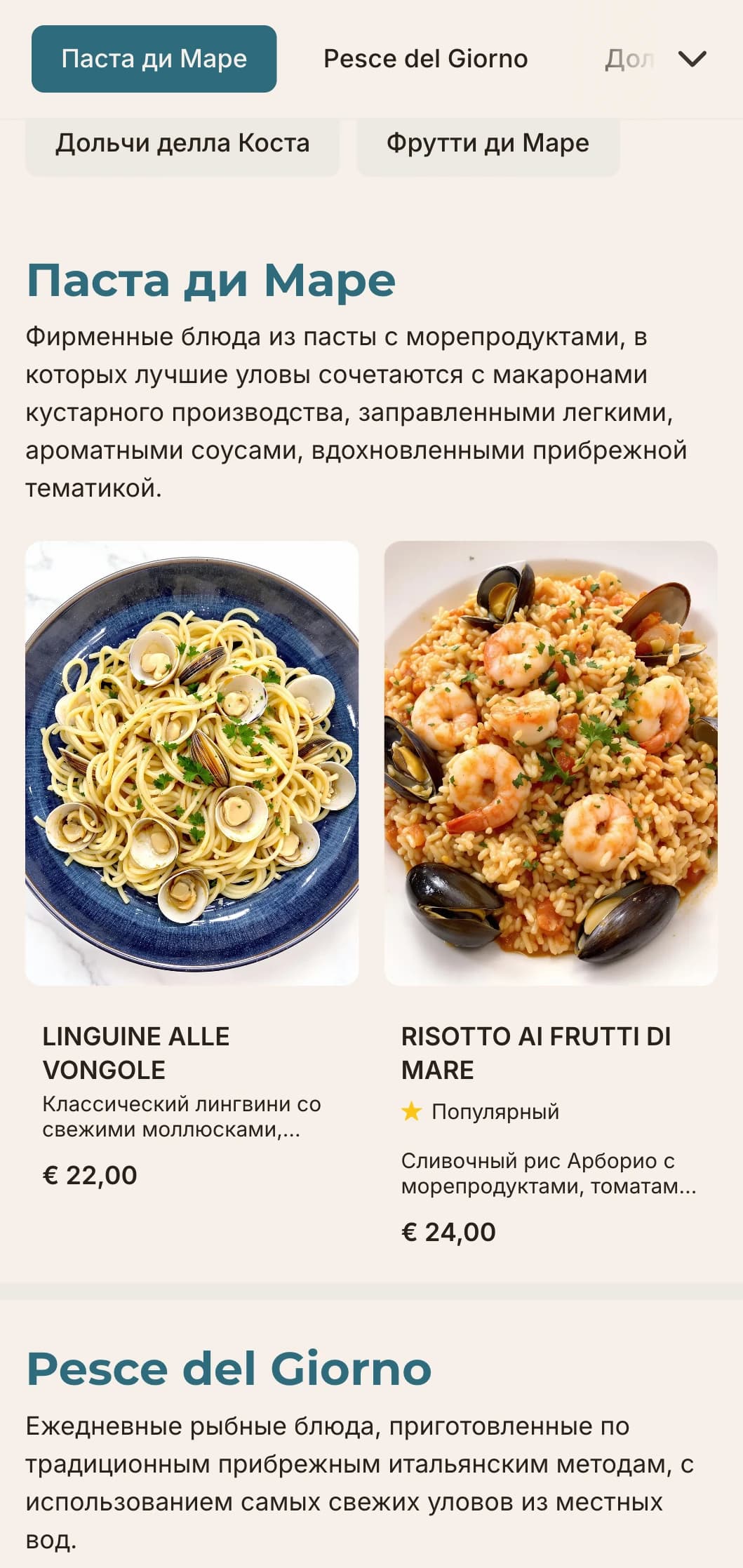This screenshot has width=743, height=1568.
Task: Expand the category list chevron
Action: point(692,59)
